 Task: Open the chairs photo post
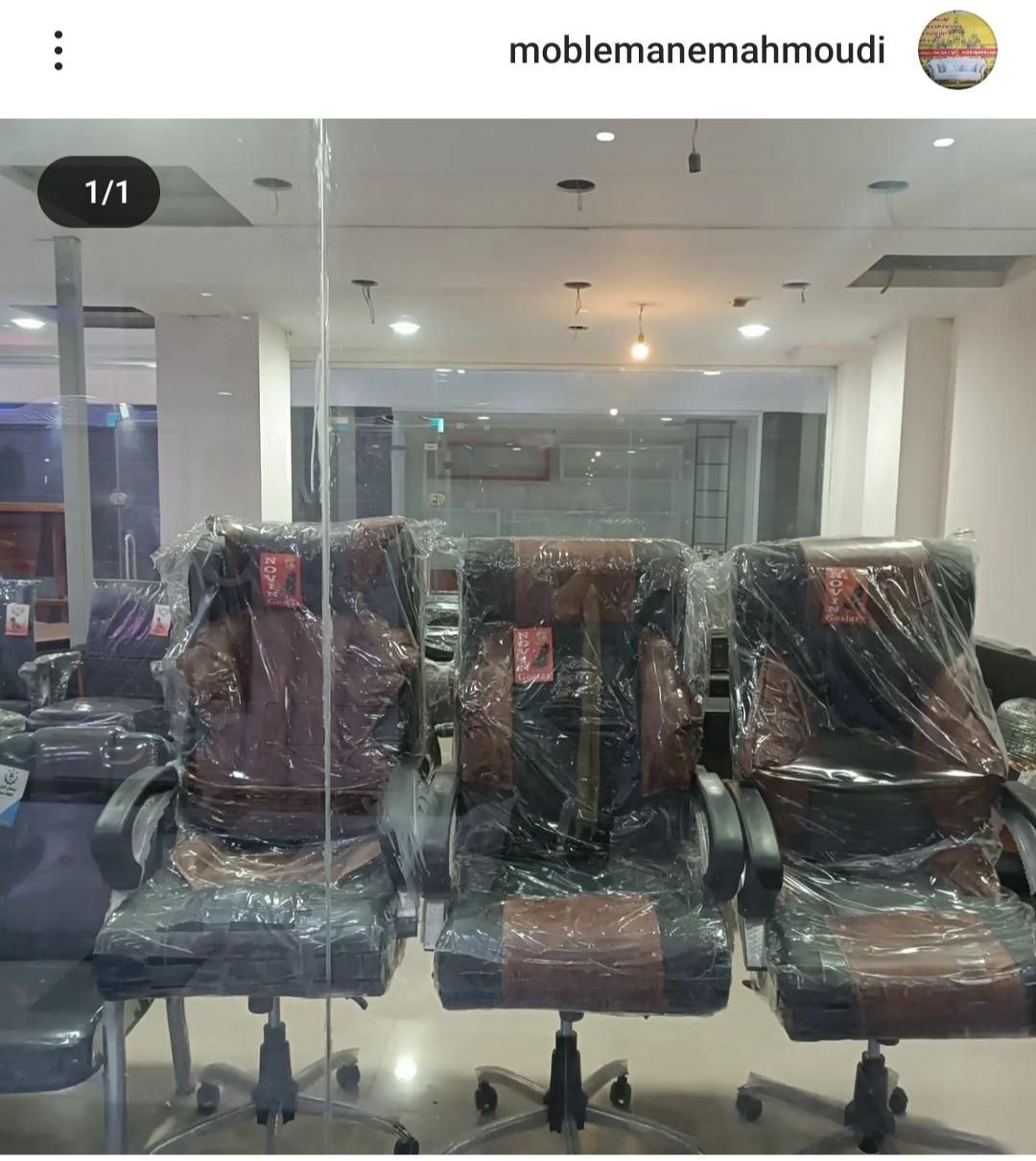[x=518, y=633]
